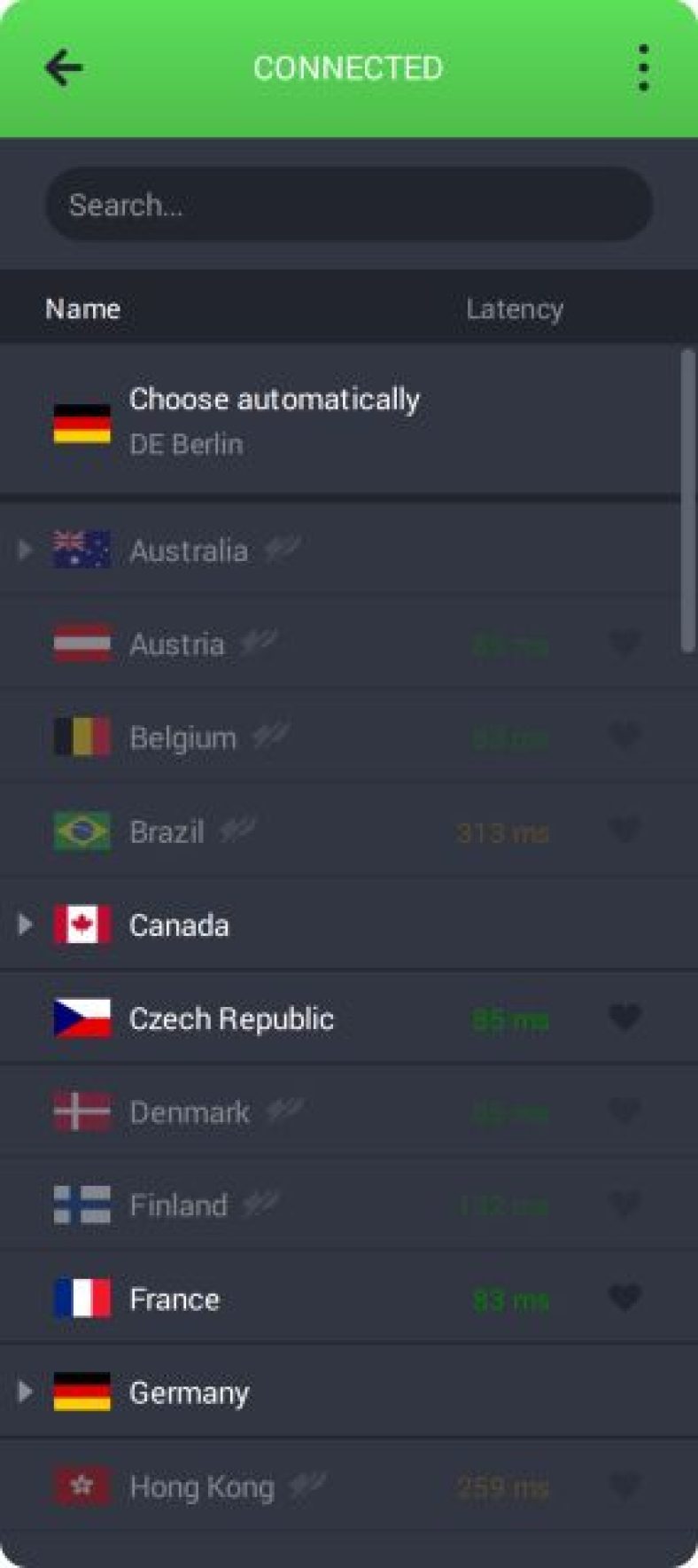Select the Belgium server
Image resolution: width=698 pixels, height=1568 pixels.
coord(182,737)
